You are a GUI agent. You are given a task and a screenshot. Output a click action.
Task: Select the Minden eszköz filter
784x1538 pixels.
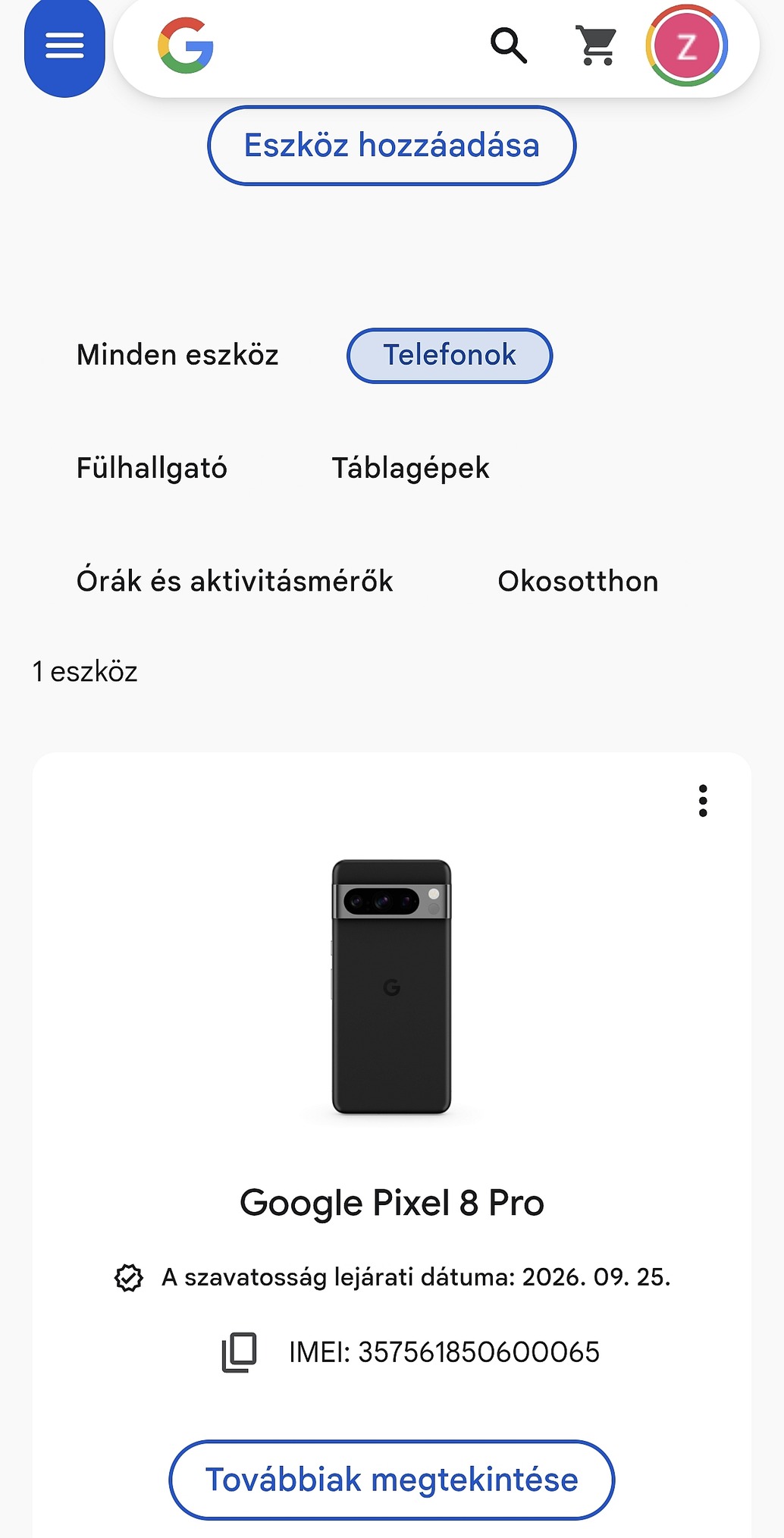[177, 355]
